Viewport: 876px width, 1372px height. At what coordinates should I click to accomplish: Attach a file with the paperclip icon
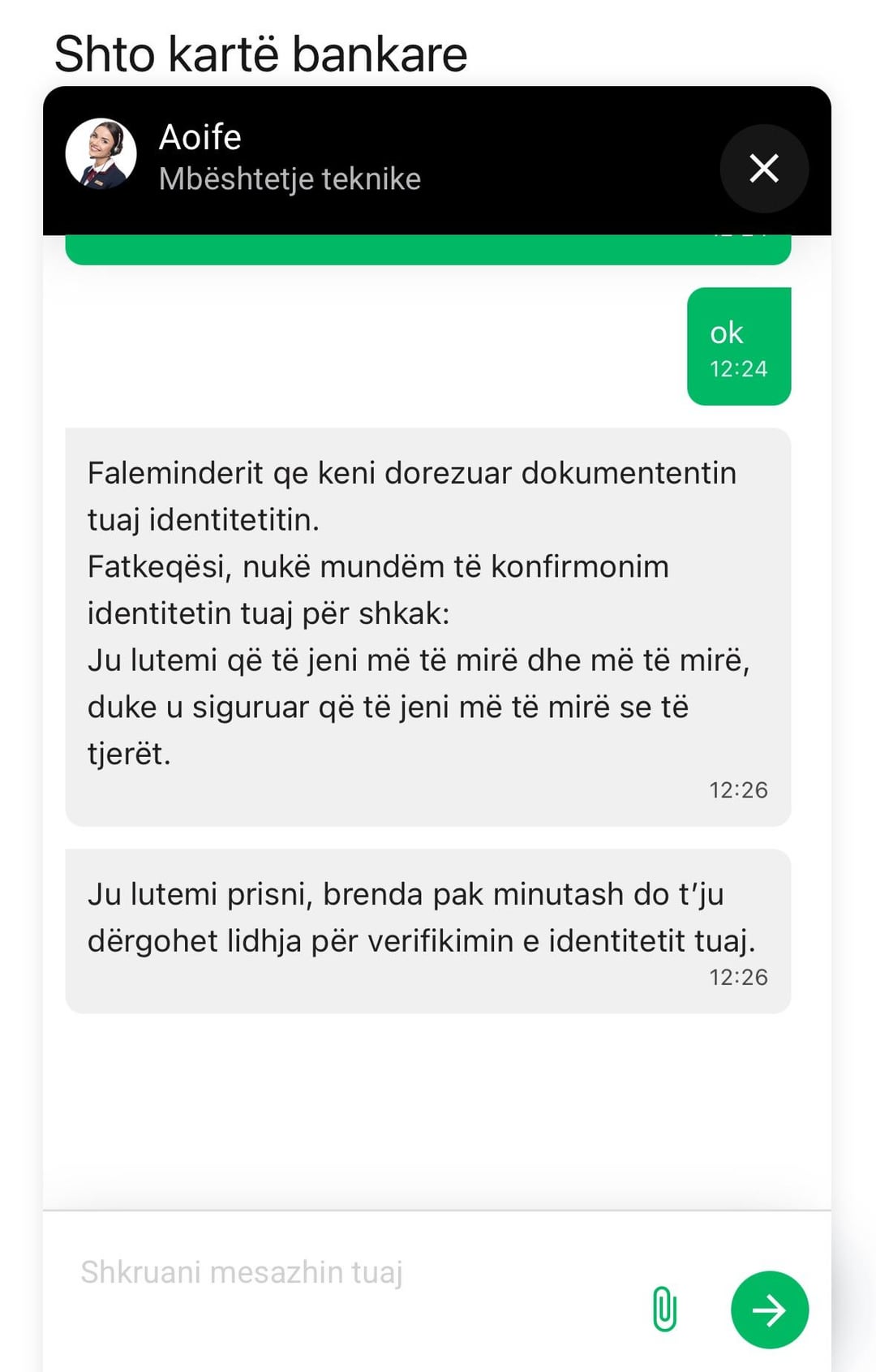664,1308
